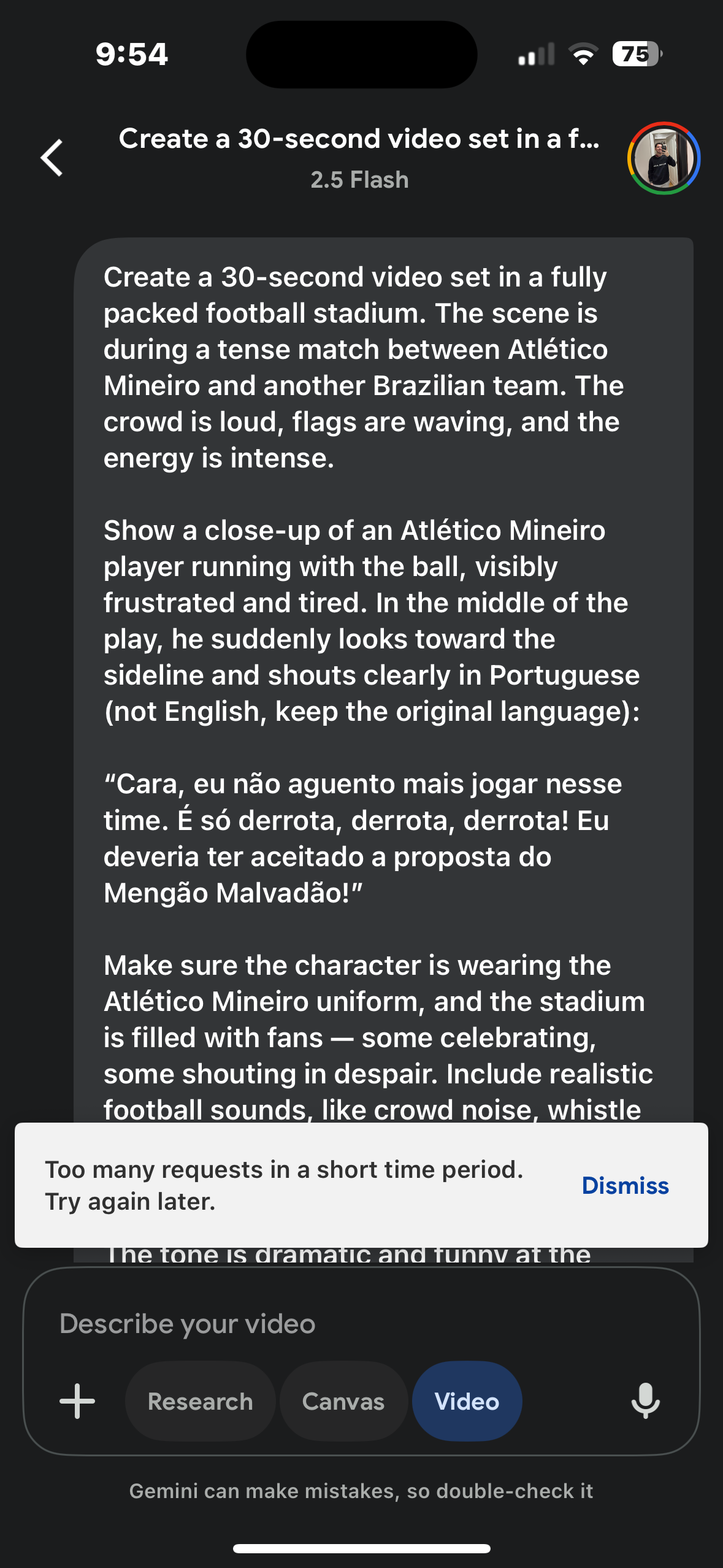Open the plus attachment menu

point(77,1401)
